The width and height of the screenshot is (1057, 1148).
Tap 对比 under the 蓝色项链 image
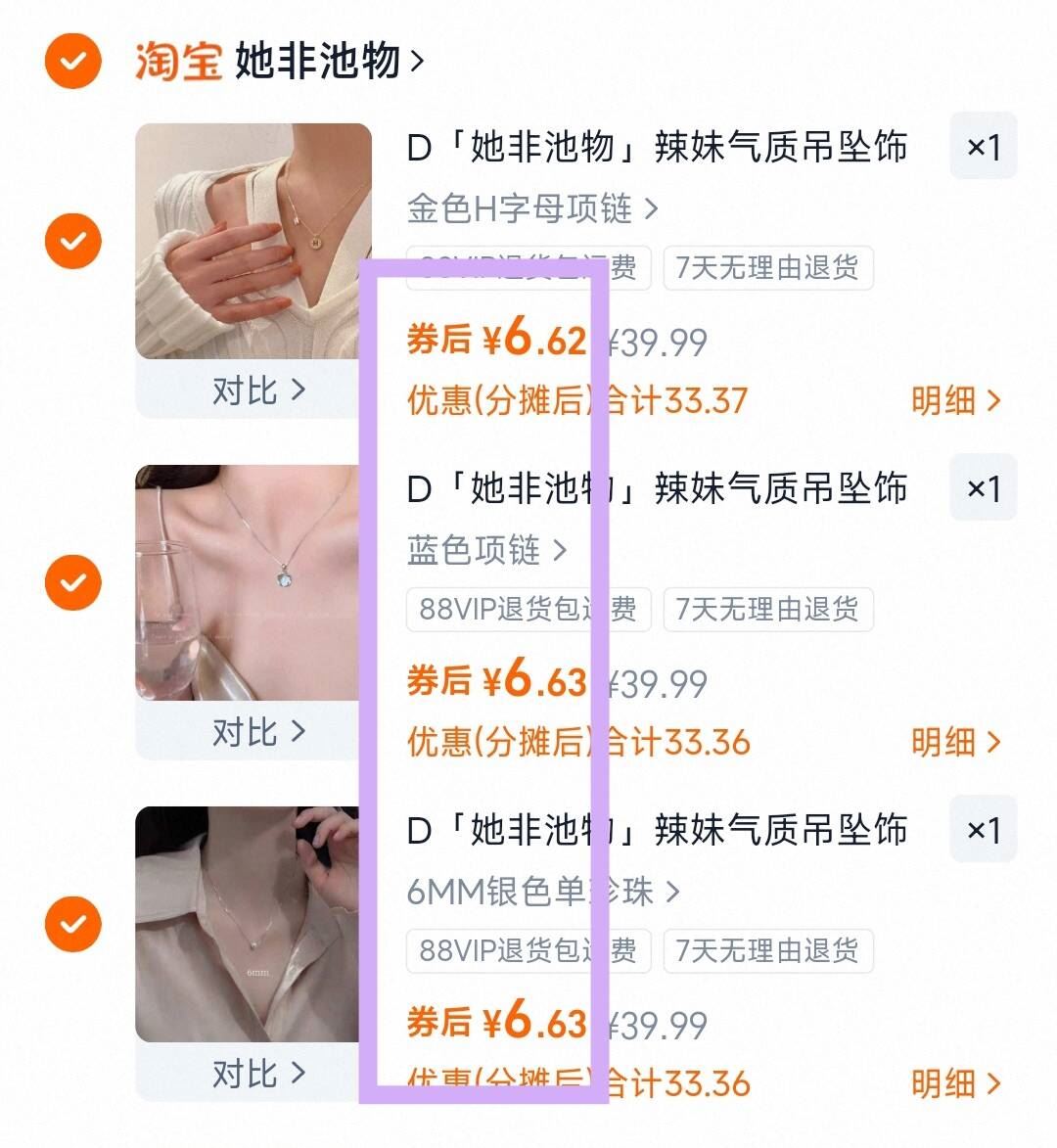258,732
